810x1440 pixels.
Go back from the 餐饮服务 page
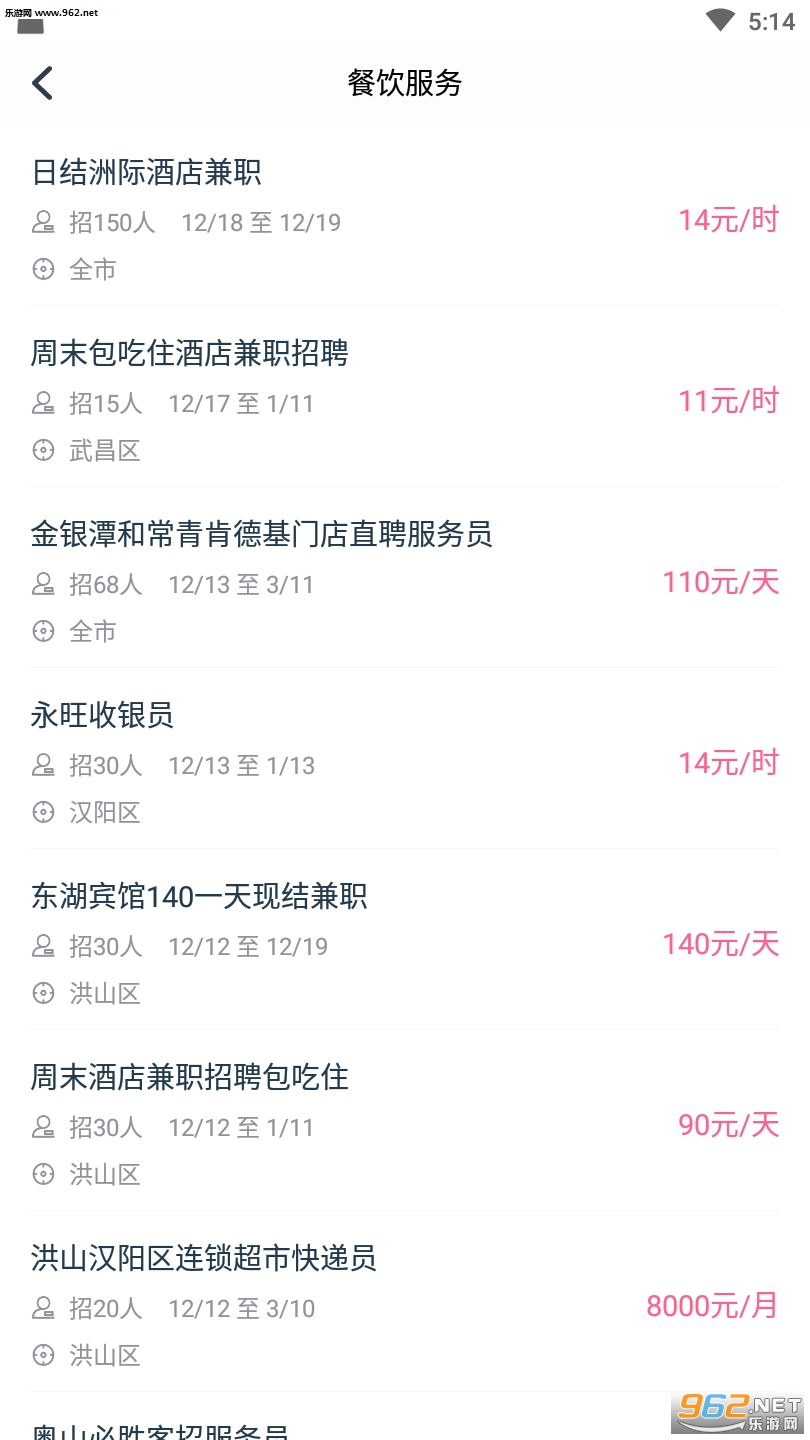coord(42,83)
